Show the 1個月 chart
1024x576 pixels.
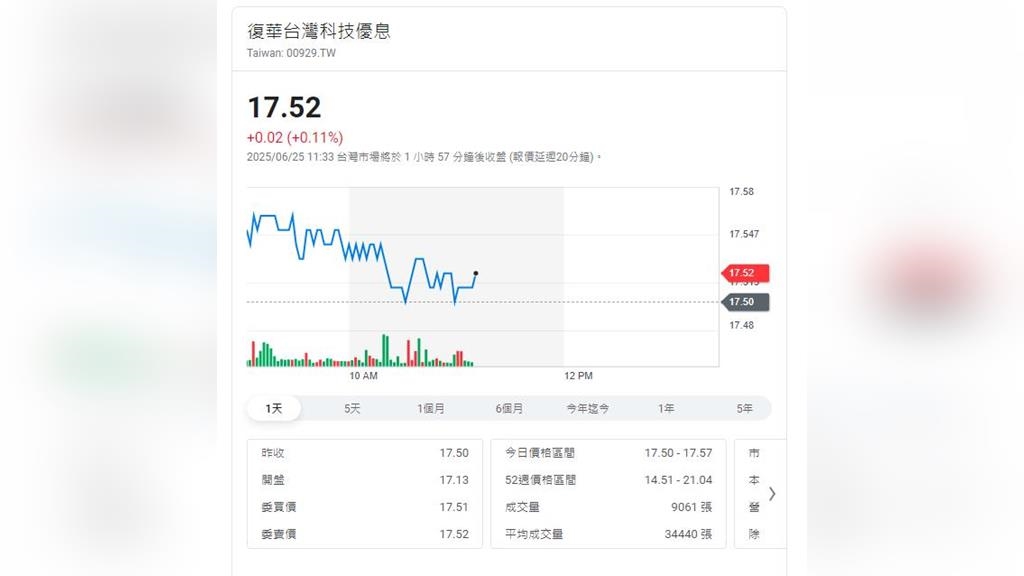(x=431, y=408)
